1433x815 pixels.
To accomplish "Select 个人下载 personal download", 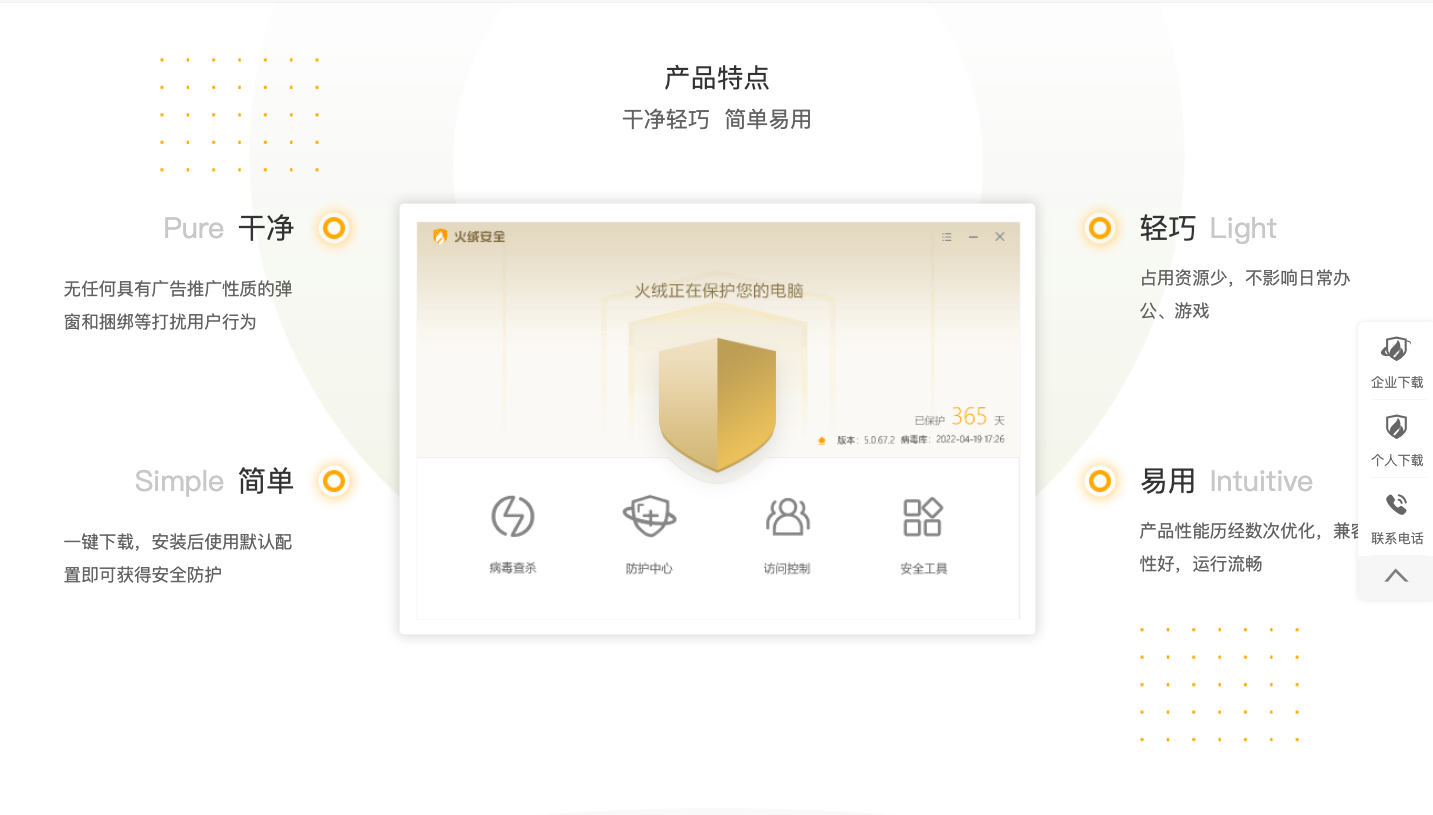I will 1396,440.
